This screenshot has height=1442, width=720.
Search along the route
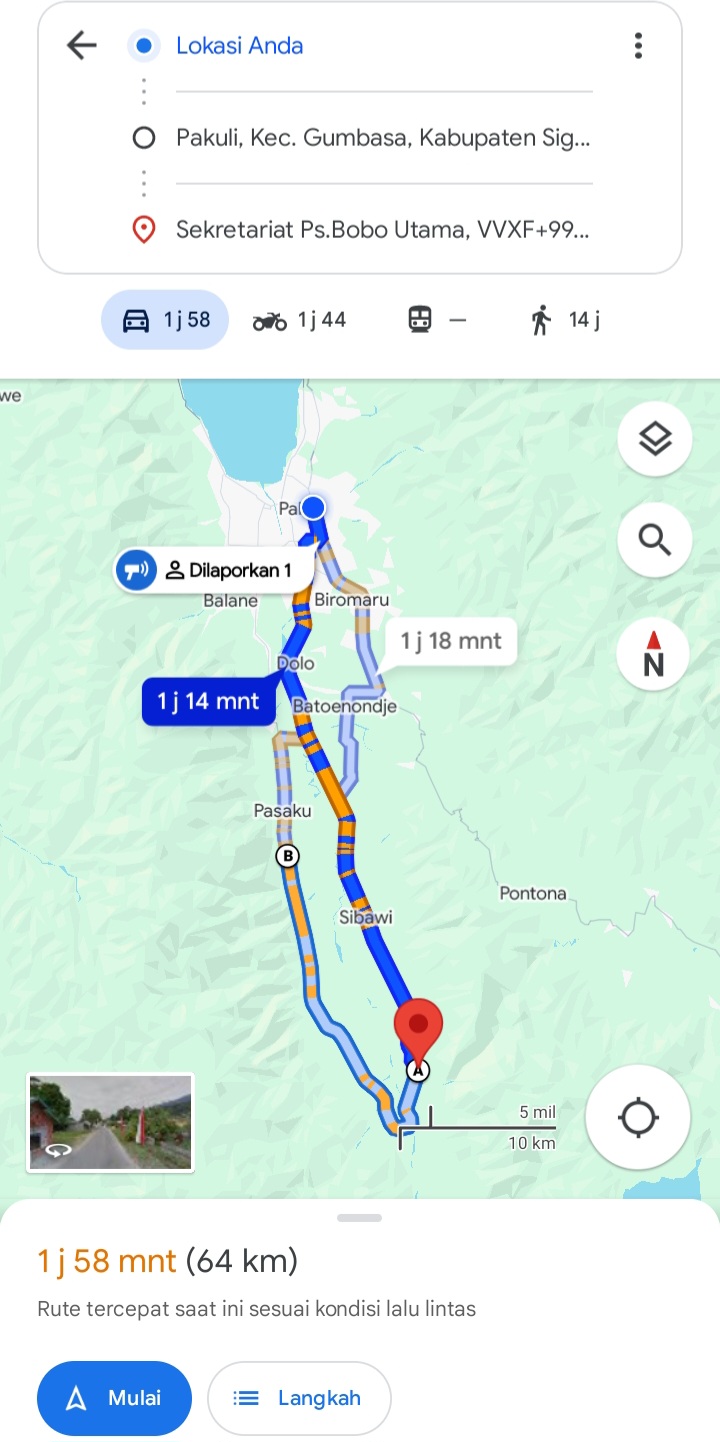point(655,540)
